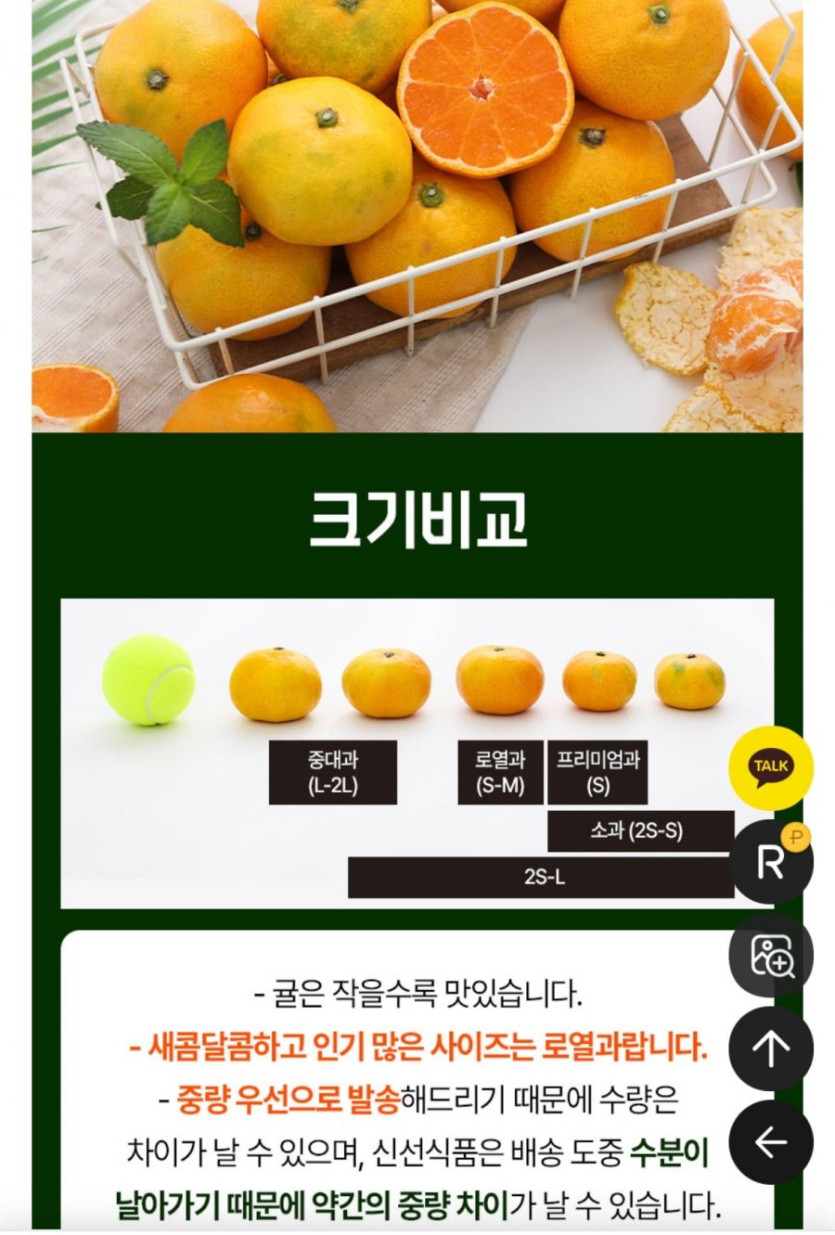The width and height of the screenshot is (835, 1235).
Task: Go back with the left arrow button
Action: tap(770, 1142)
